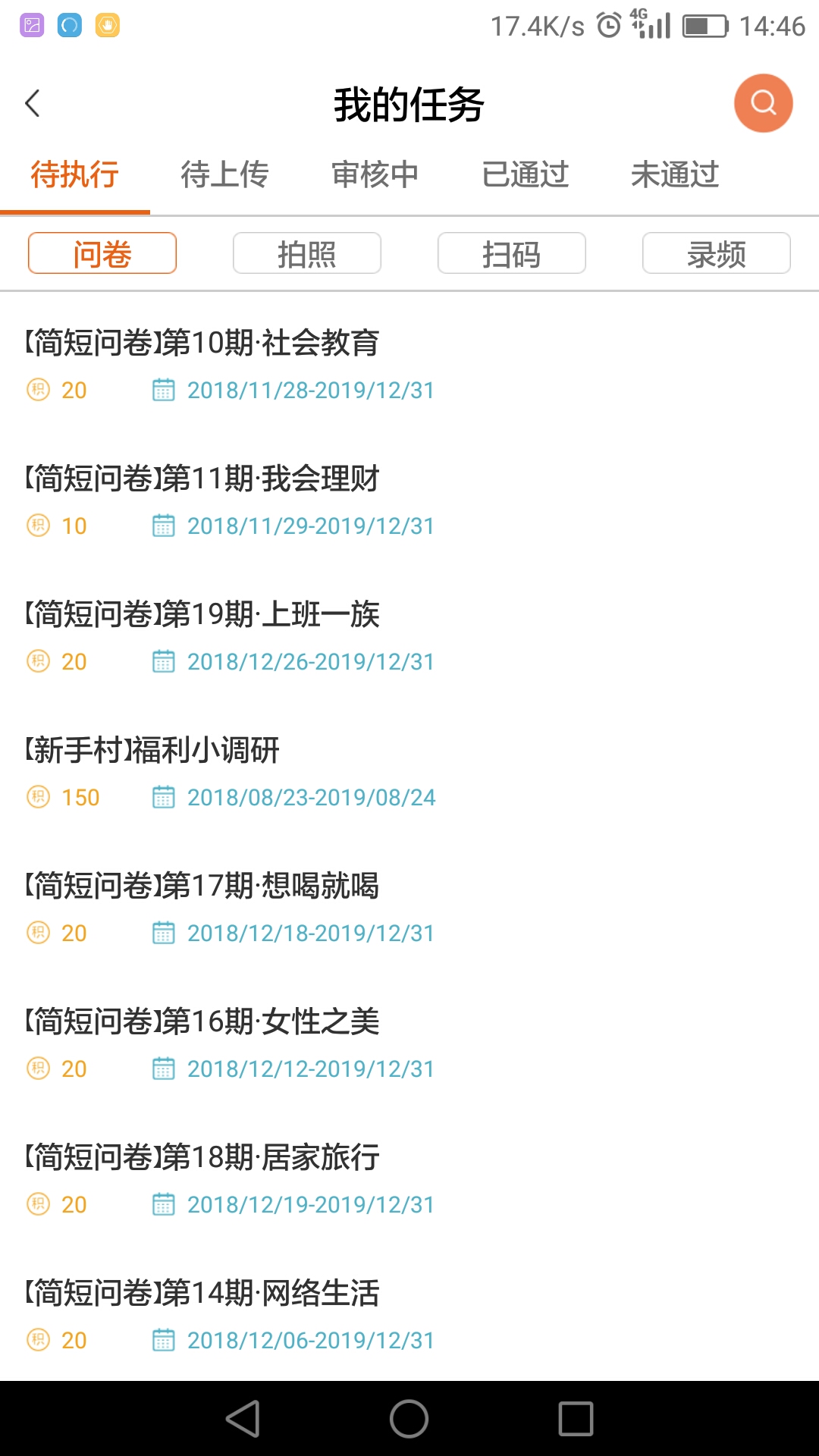Select the 问卷 filter chip

(x=102, y=253)
